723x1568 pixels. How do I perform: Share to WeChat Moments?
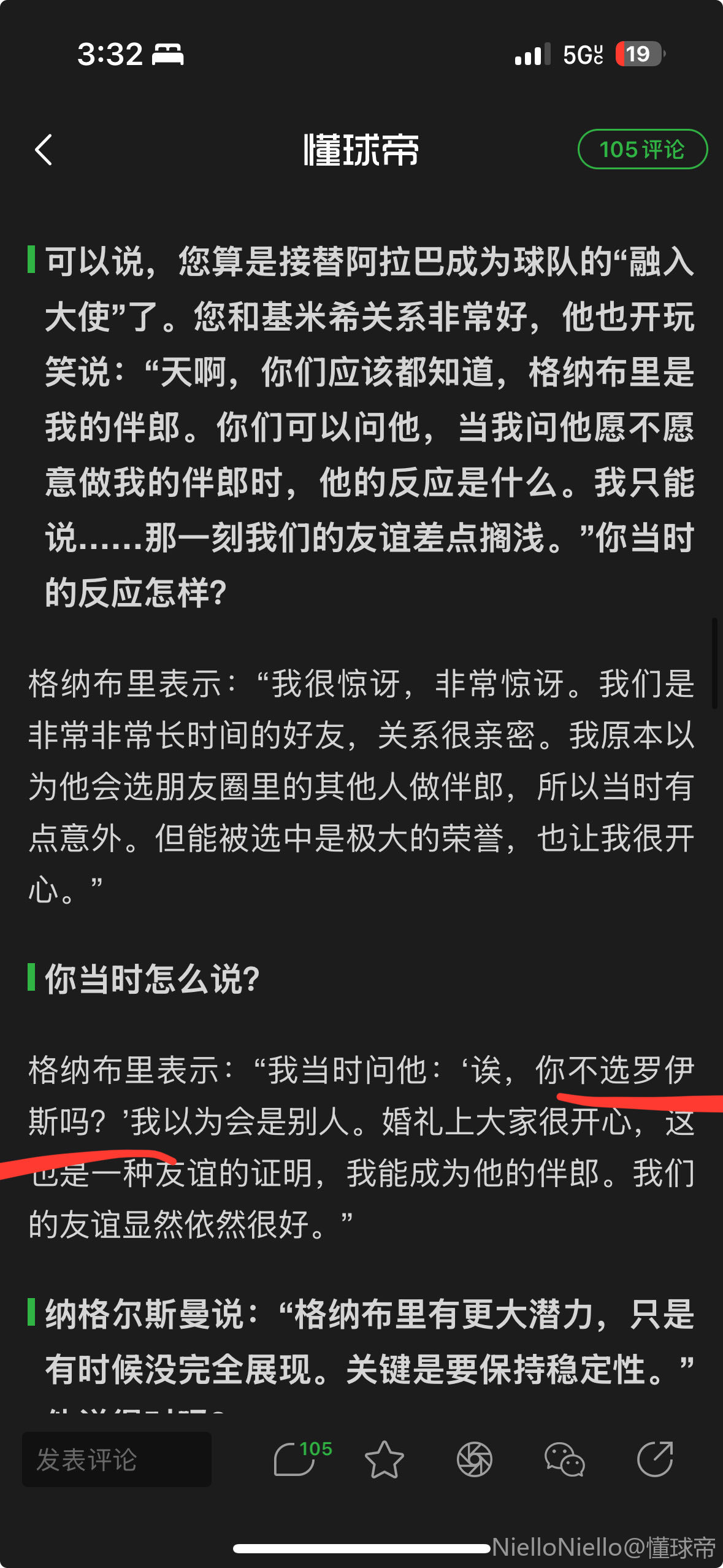[474, 1459]
